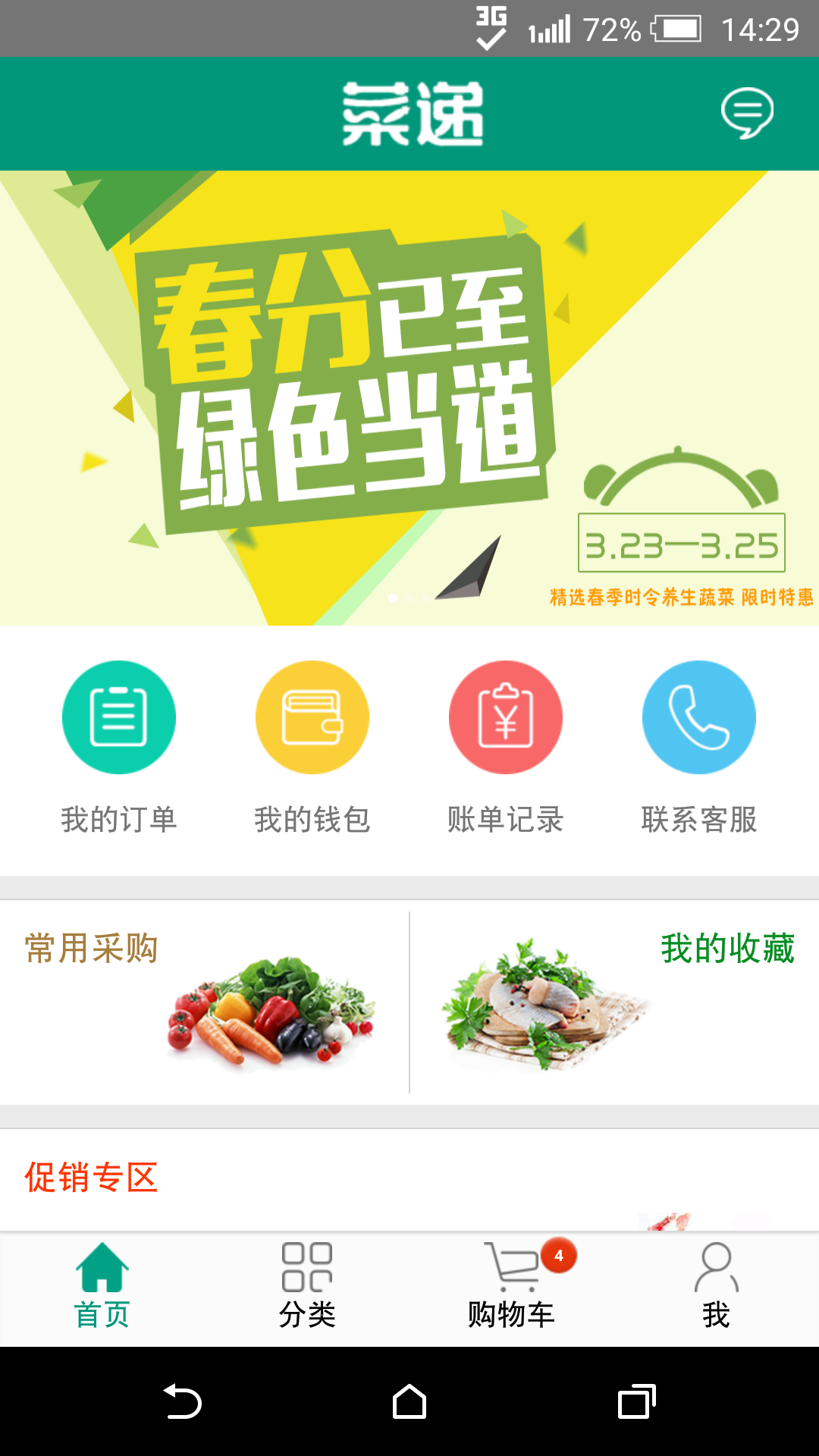
Task: Open the 春分已至 promotional banner
Action: 409,398
